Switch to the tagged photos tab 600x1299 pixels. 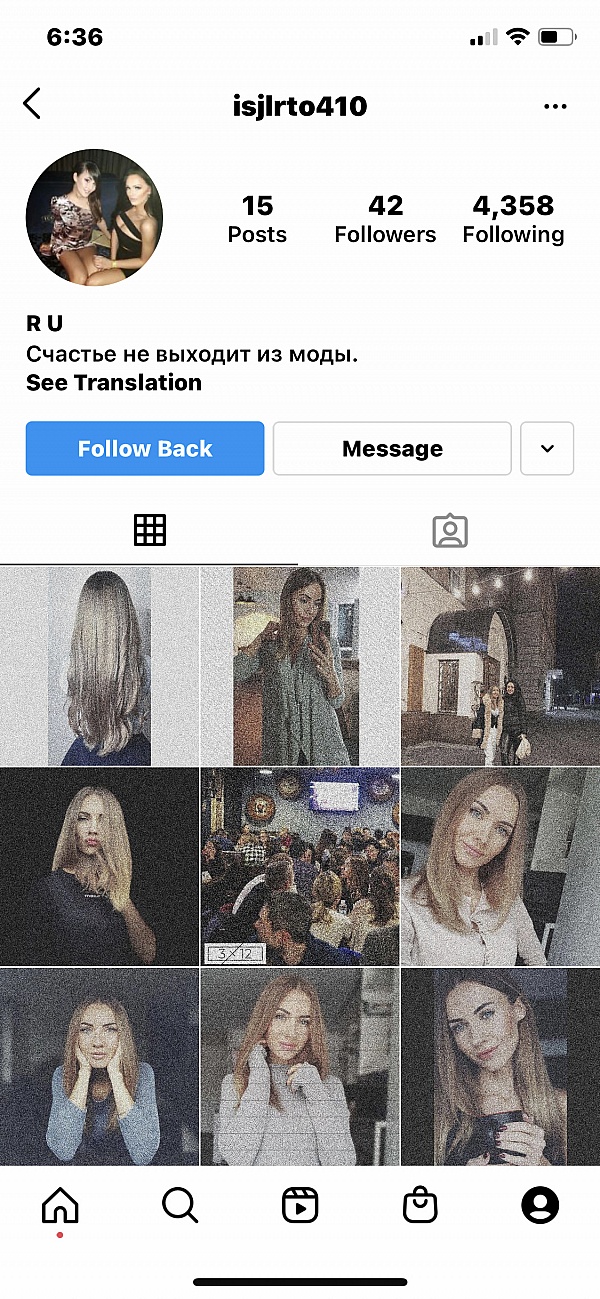click(x=450, y=530)
